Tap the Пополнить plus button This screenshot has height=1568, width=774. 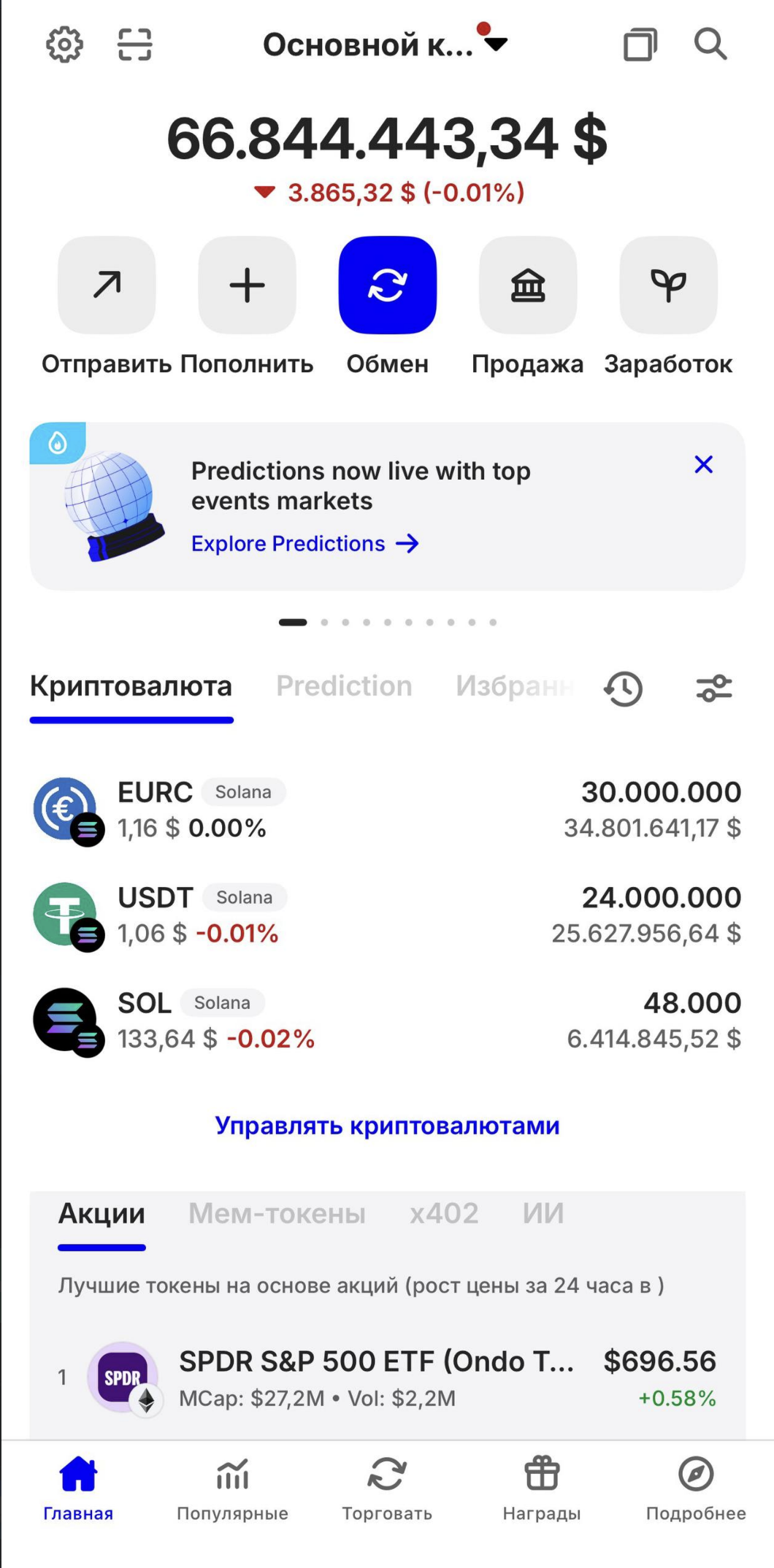[247, 285]
